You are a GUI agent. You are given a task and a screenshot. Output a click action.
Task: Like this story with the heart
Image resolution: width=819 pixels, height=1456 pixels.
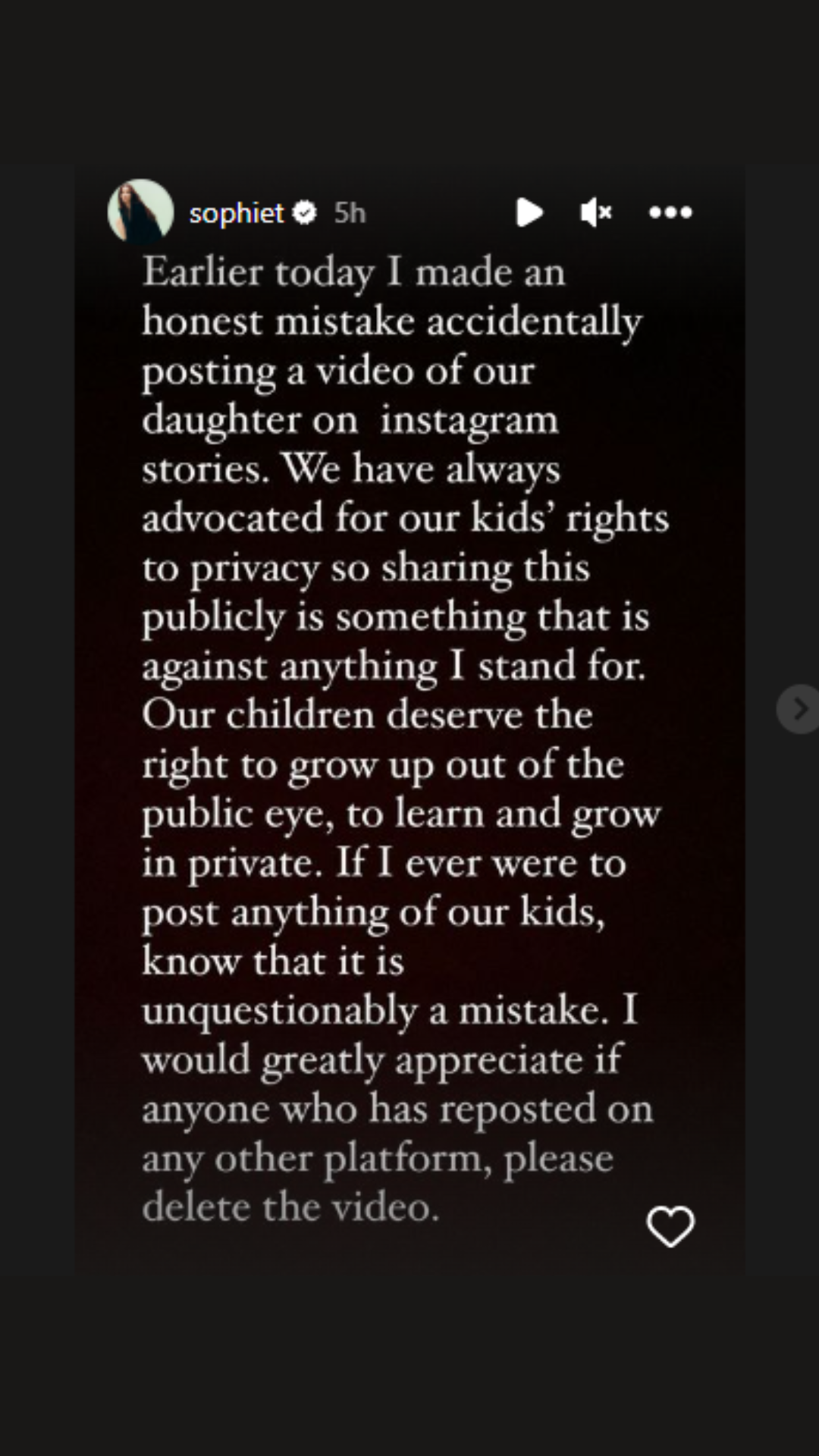pyautogui.click(x=670, y=1226)
